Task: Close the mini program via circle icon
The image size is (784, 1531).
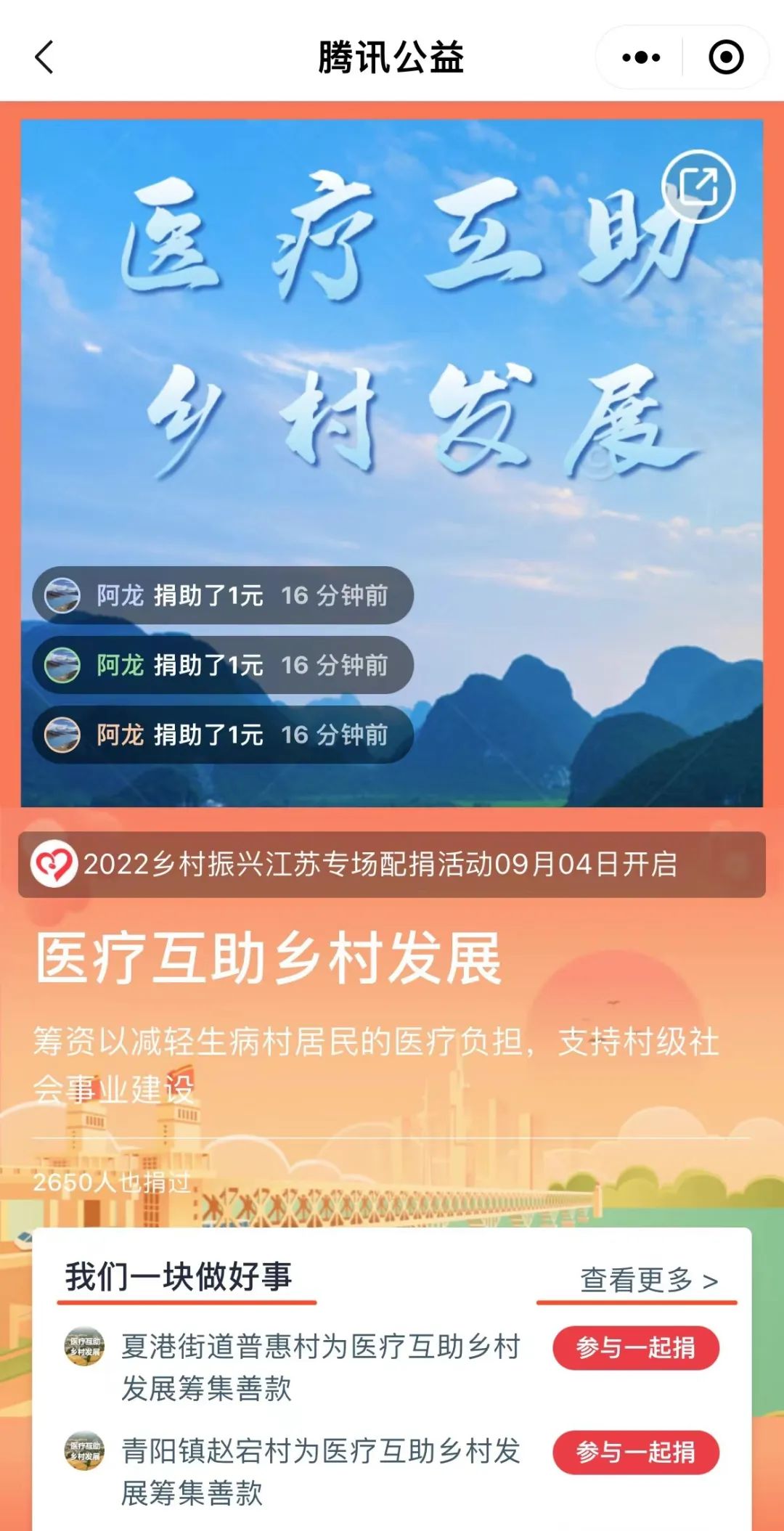Action: (x=726, y=57)
